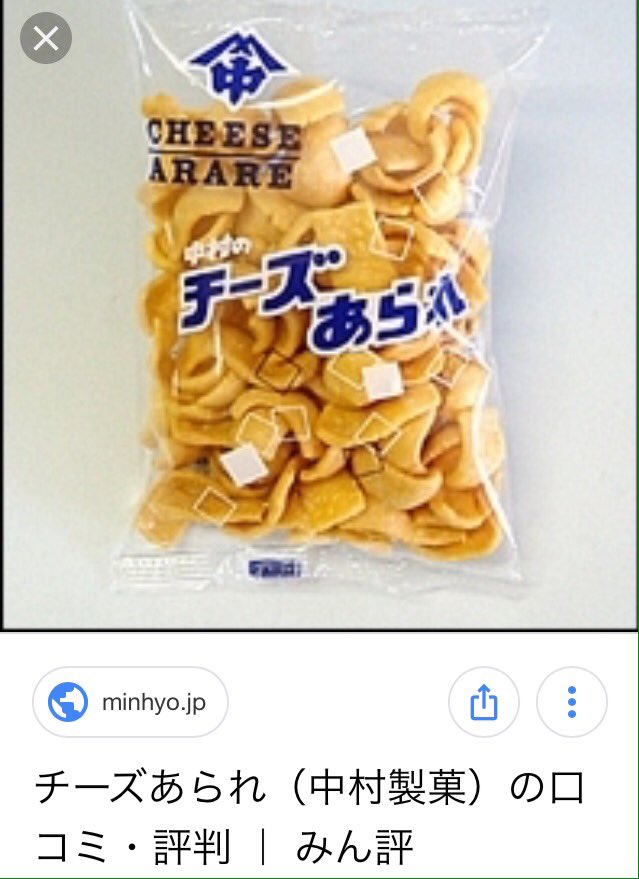This screenshot has width=639, height=879.
Task: Share this image result
Action: (x=483, y=702)
